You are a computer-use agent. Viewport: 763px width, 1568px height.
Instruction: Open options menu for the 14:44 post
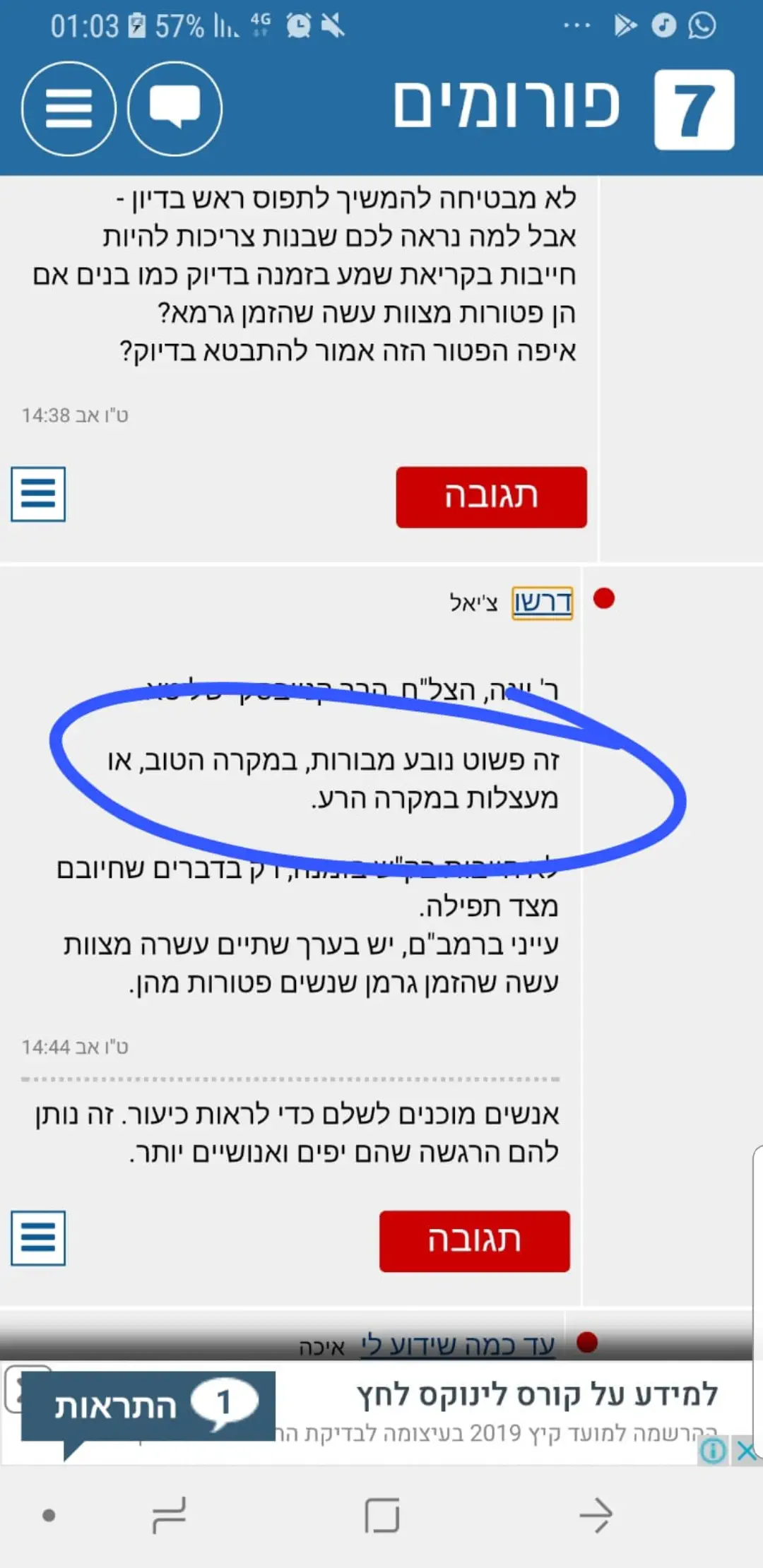click(38, 1239)
